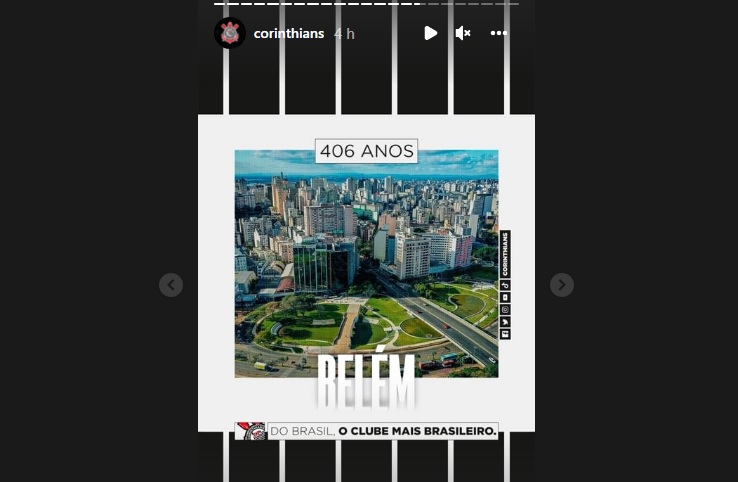Open the corinthians username link
The width and height of the screenshot is (738, 482).
(289, 33)
